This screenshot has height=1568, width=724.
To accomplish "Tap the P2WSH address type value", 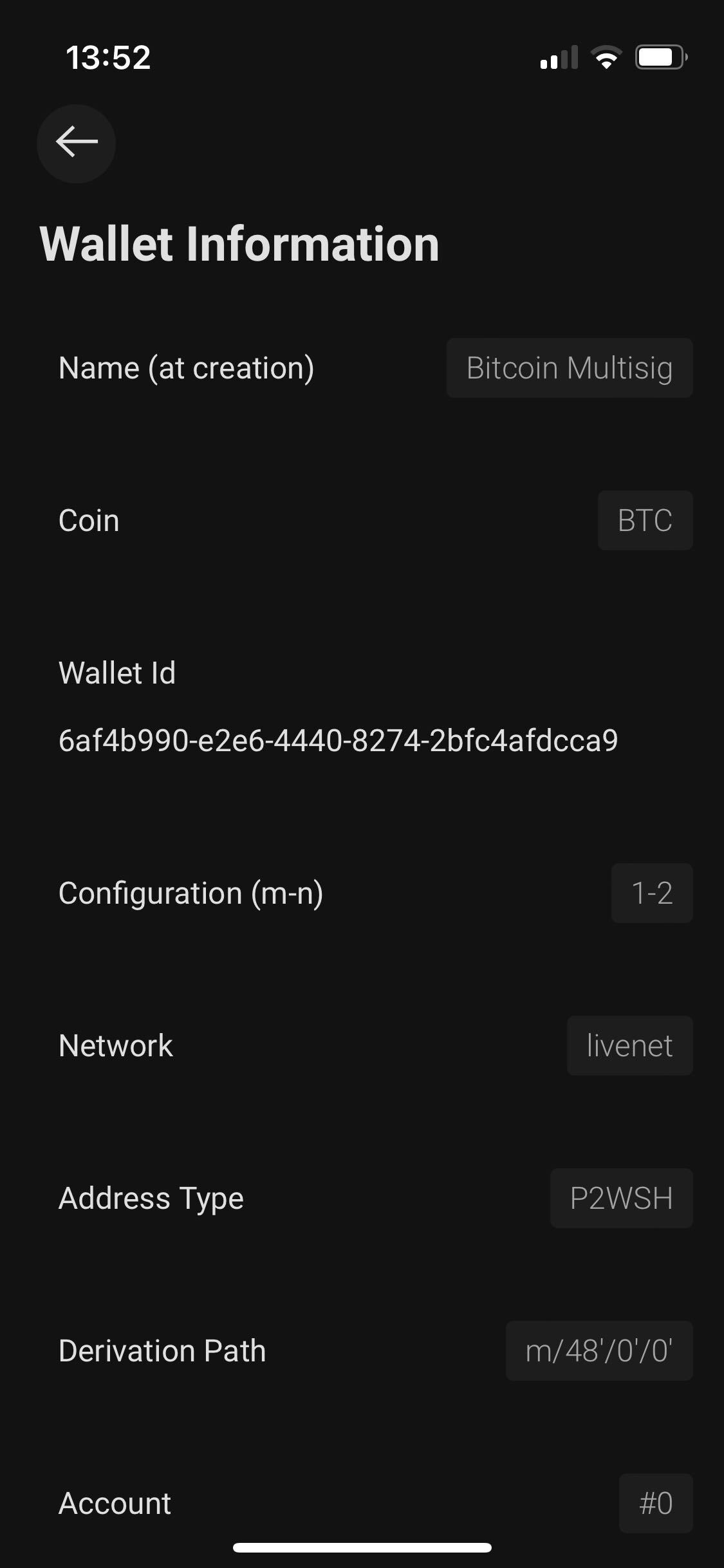I will click(x=620, y=1198).
